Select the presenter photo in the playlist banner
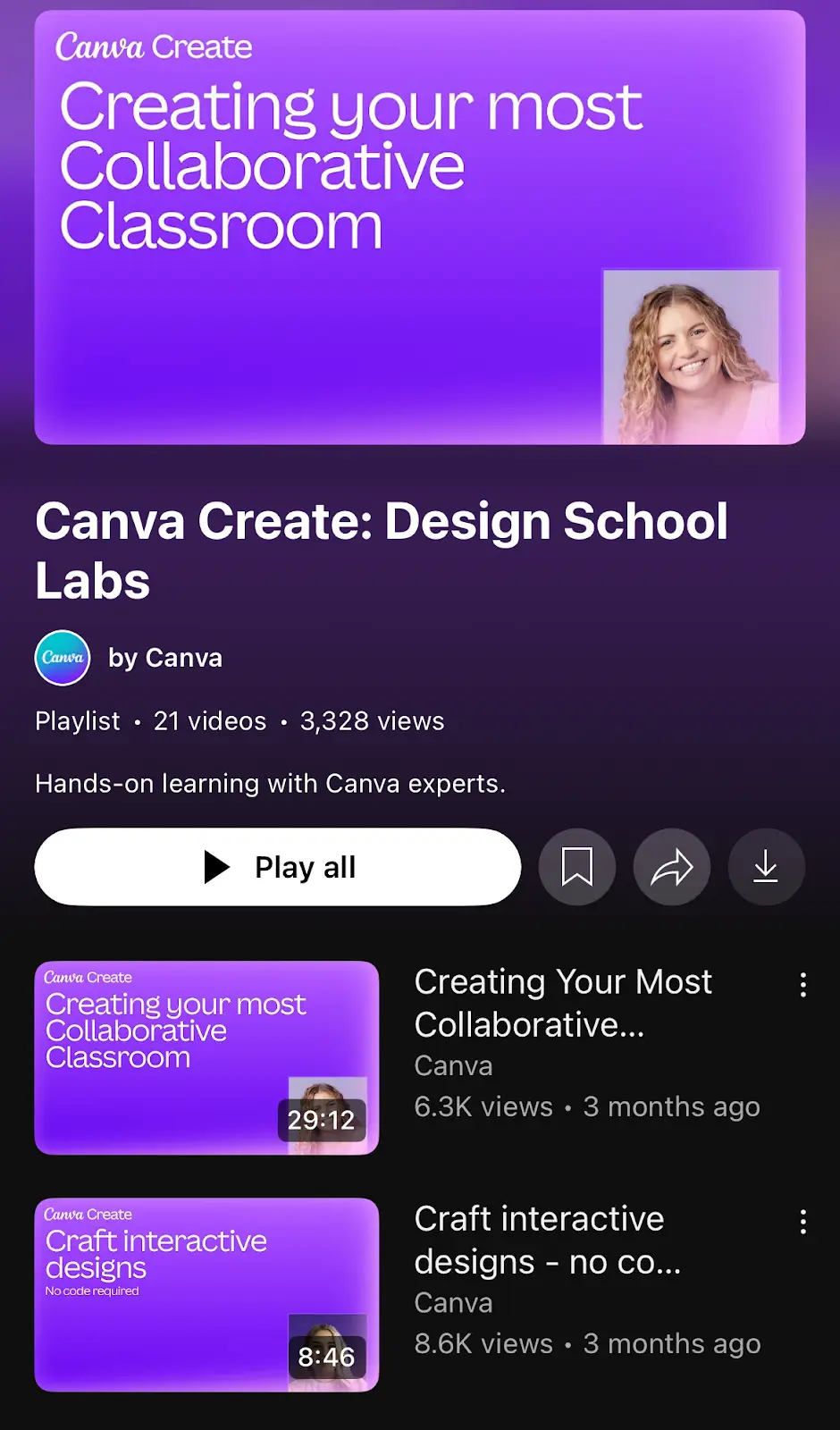The width and height of the screenshot is (840, 1430). (x=691, y=355)
